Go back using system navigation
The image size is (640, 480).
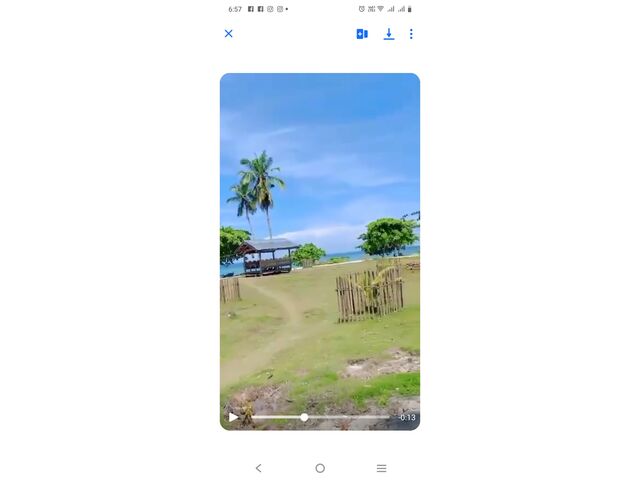[258, 468]
